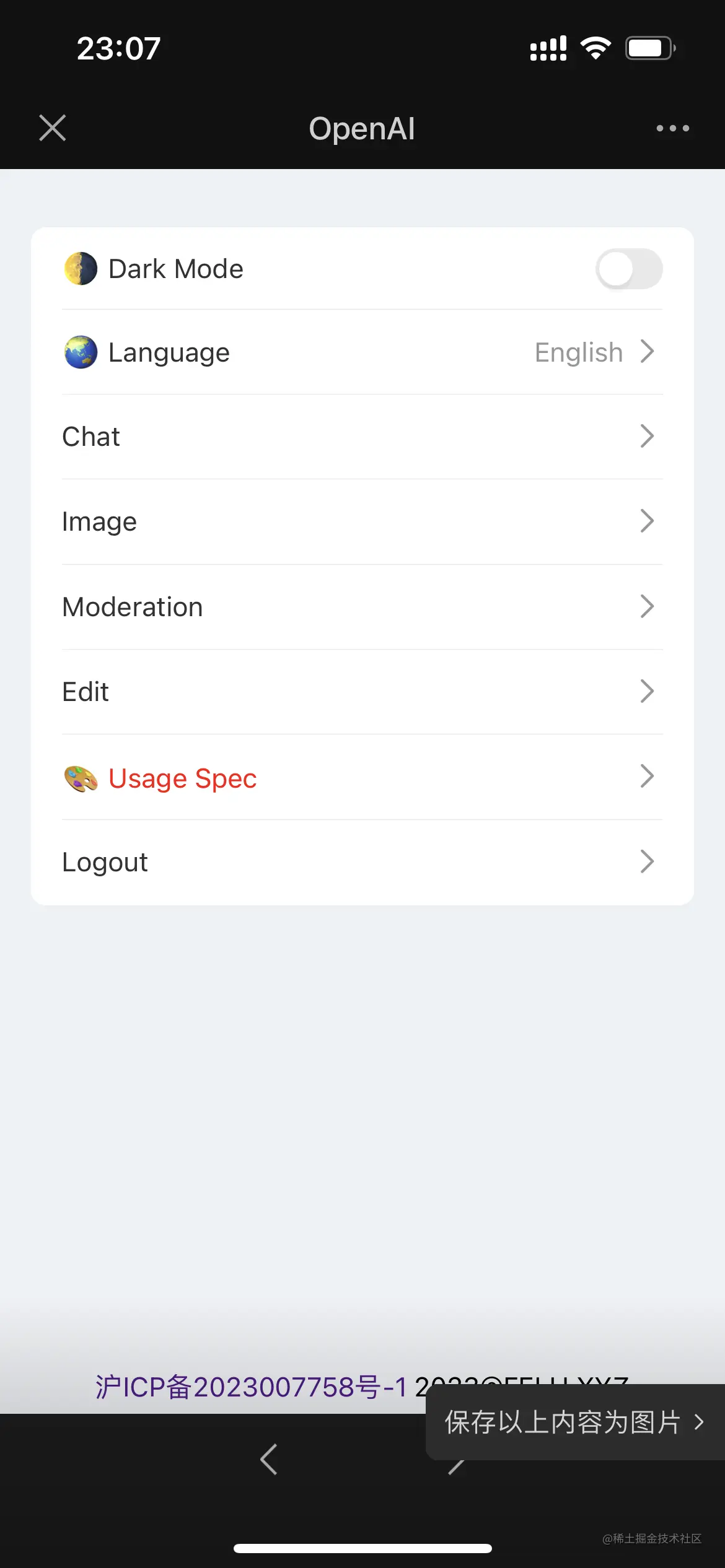Screen dimensions: 725x1568
Task: Open the Chat section
Action: tap(362, 437)
